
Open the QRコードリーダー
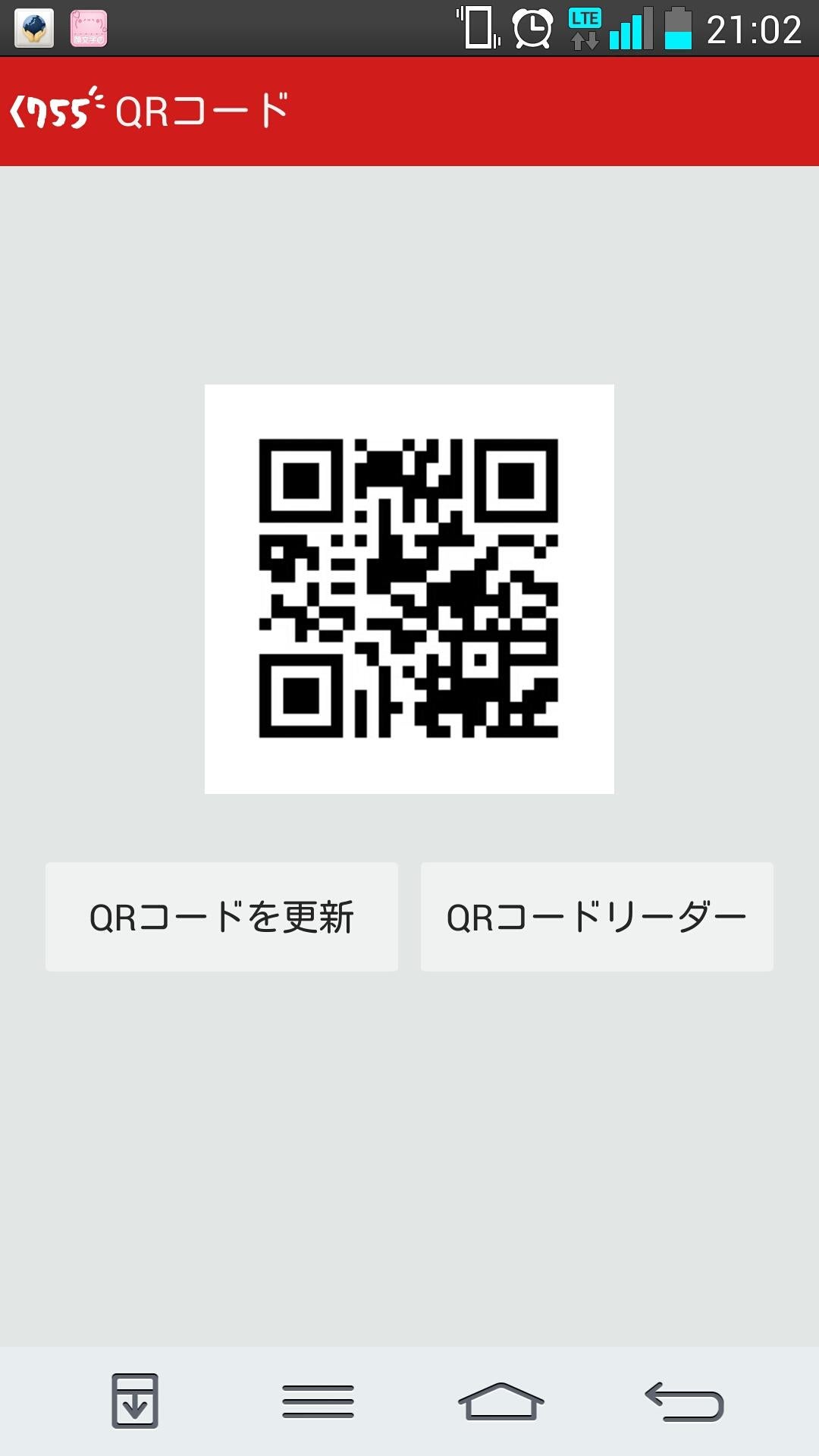click(x=597, y=917)
